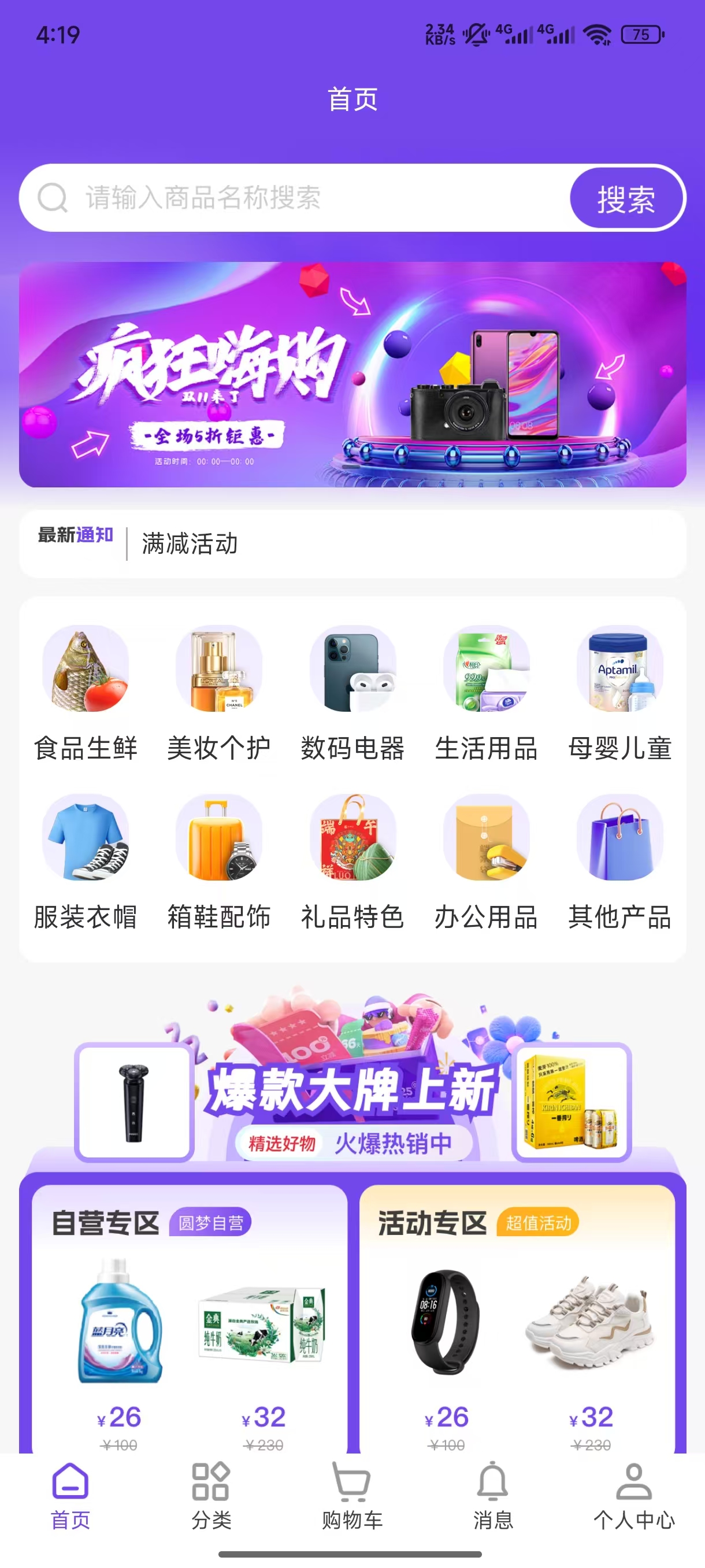Screen dimensions: 705x1568
Task: Go to the 生活用品 category
Action: (x=486, y=694)
